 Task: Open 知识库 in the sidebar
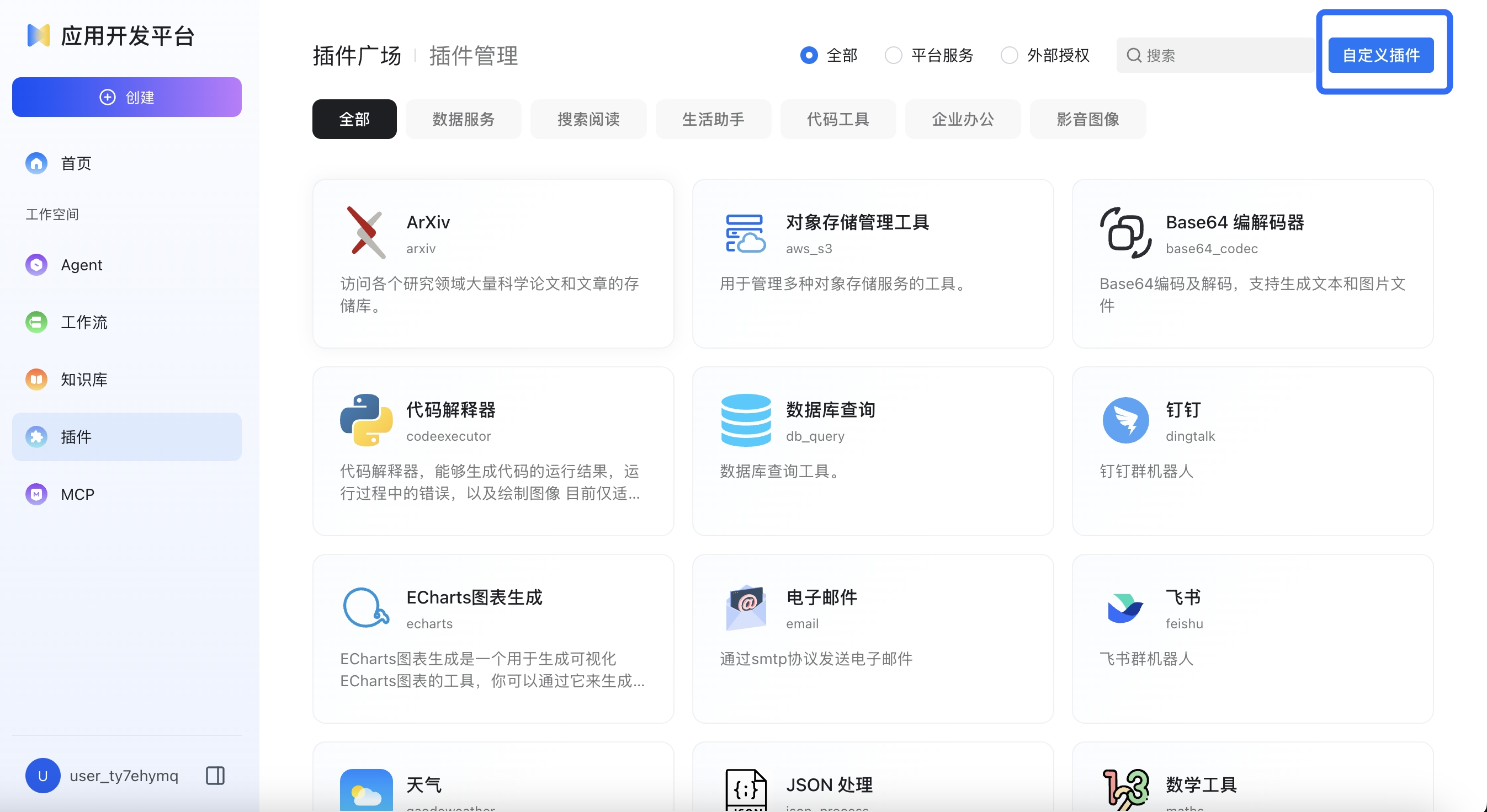[84, 380]
